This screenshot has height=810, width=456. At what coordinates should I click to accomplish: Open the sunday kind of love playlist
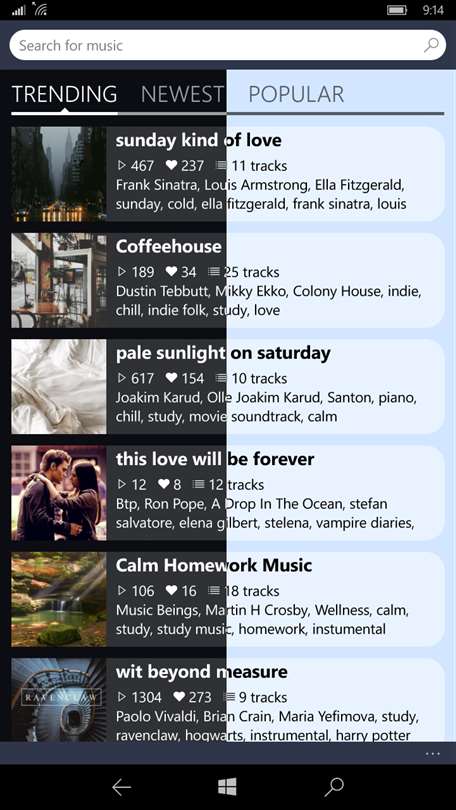[228, 174]
